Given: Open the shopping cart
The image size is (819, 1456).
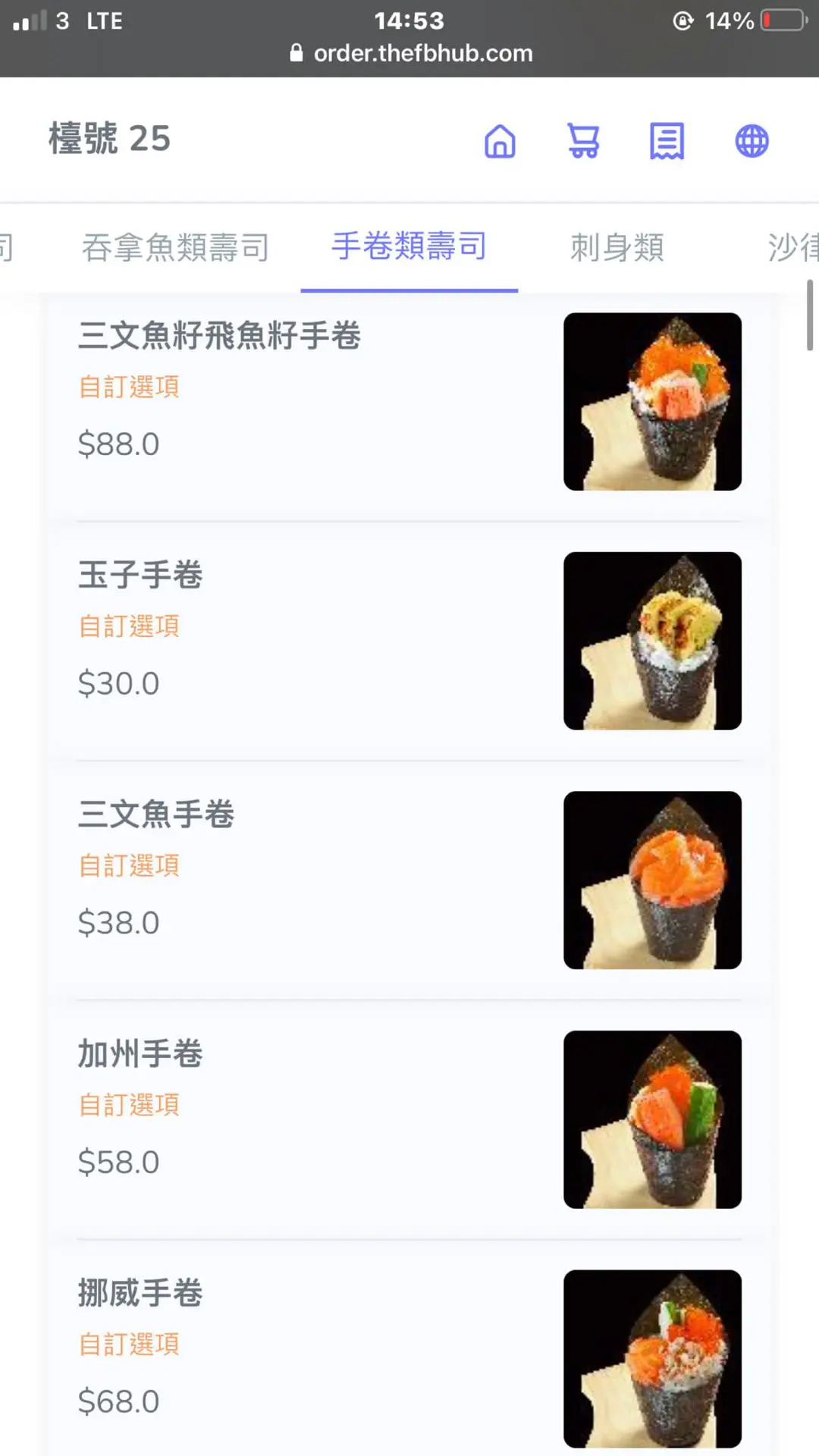Looking at the screenshot, I should click(x=583, y=141).
